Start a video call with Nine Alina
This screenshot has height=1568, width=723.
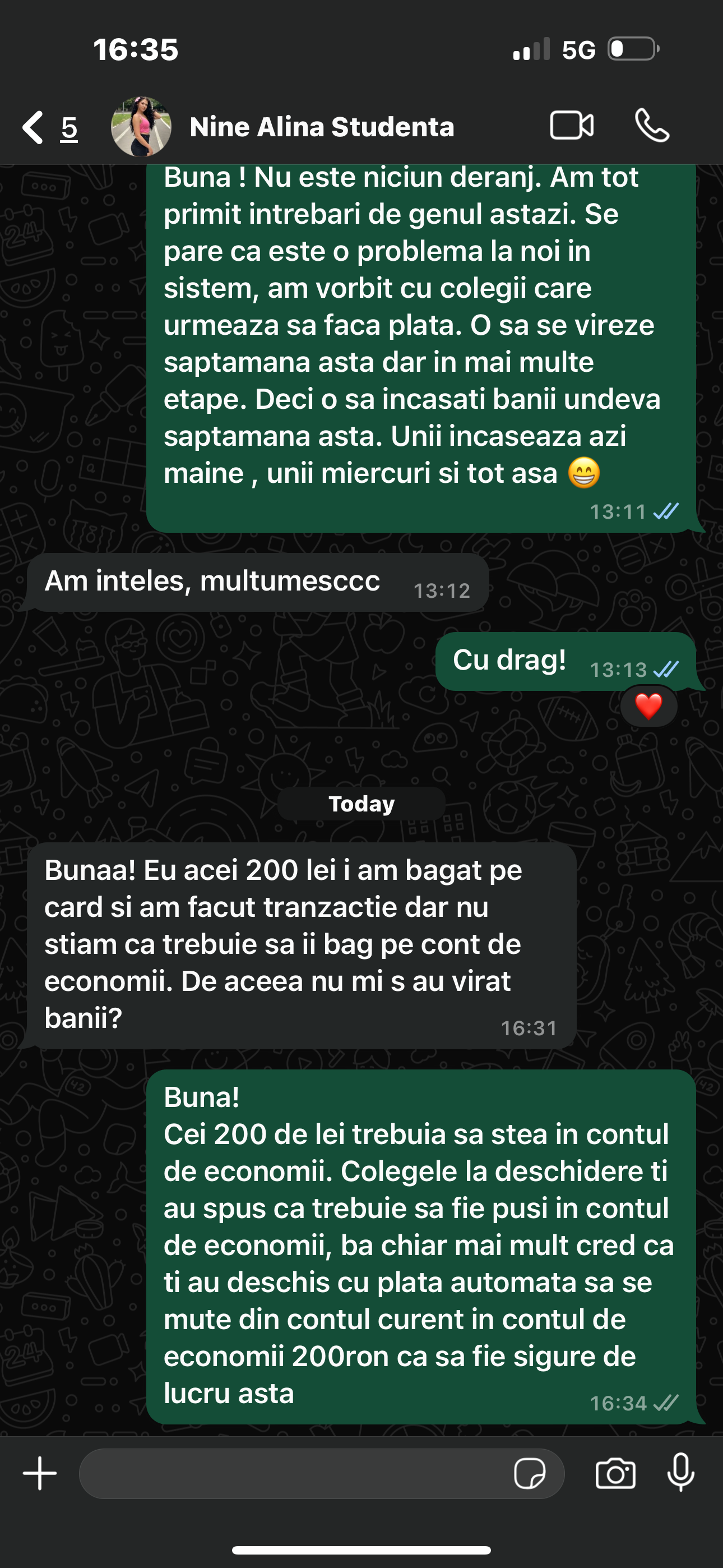click(x=572, y=126)
